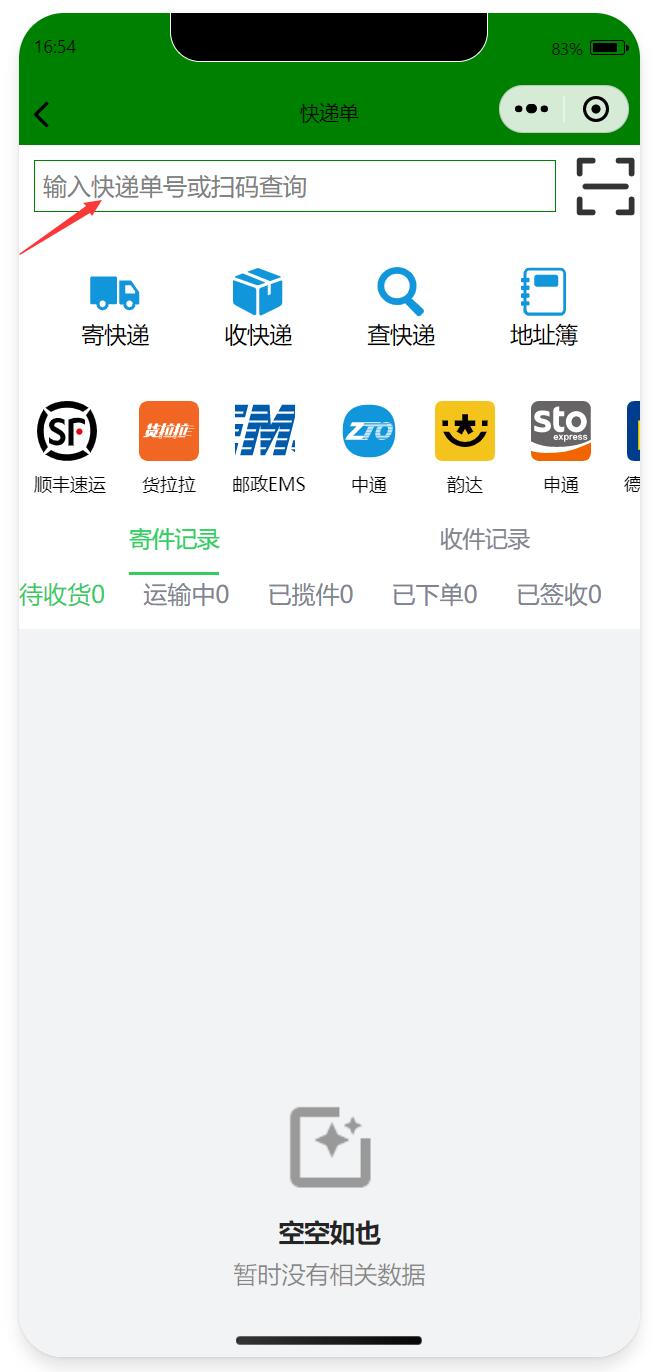Switch to the 收件记录 tab
Viewport: 659px width, 1372px height.
point(485,540)
